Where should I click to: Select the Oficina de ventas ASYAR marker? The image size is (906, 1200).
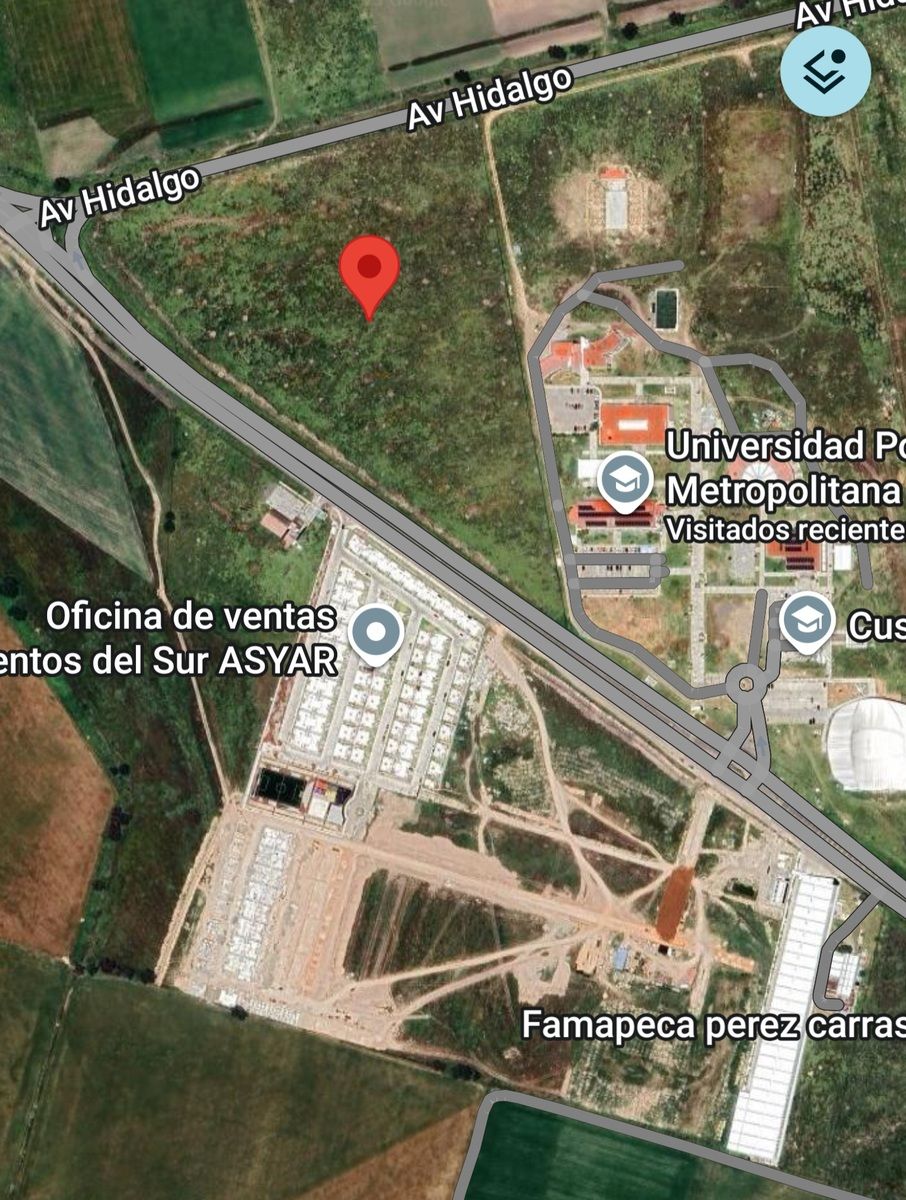coord(376,633)
